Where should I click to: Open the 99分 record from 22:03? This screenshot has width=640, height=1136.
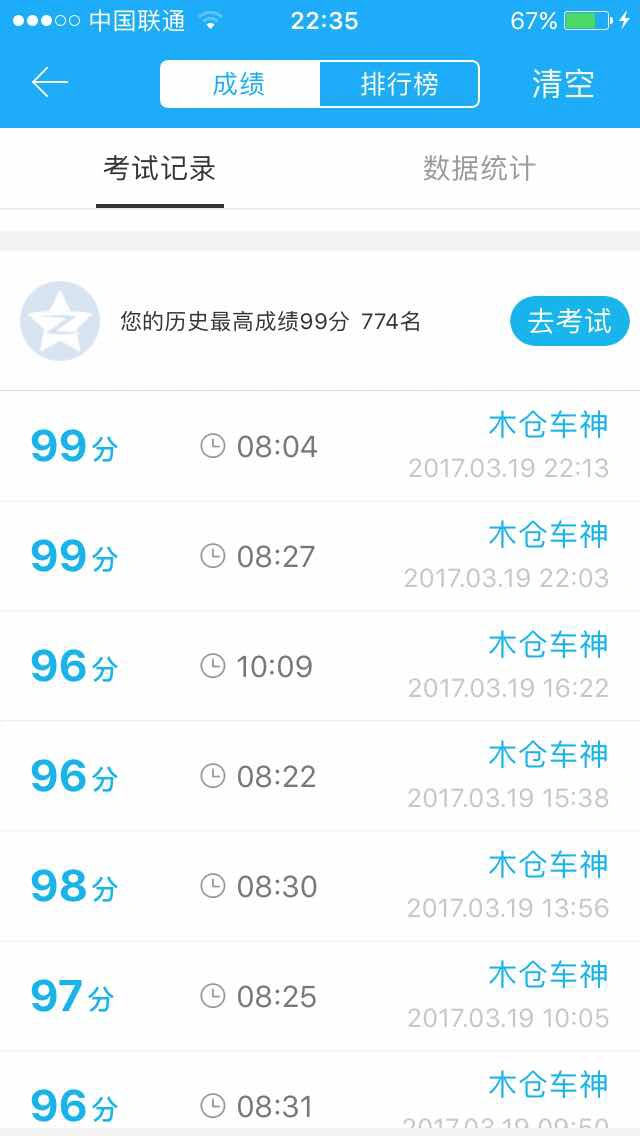tap(320, 556)
